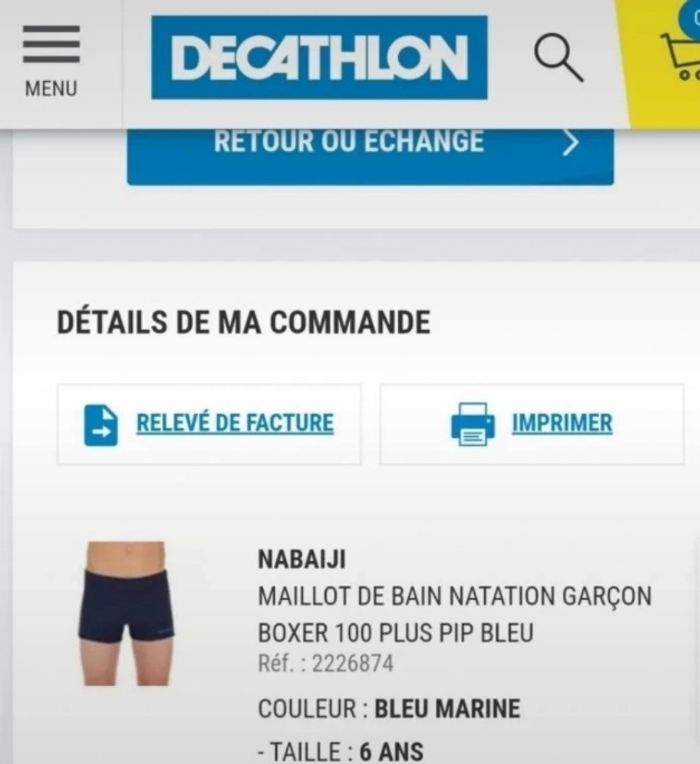Open the search magnifier
This screenshot has height=764, width=700.
pyautogui.click(x=558, y=57)
